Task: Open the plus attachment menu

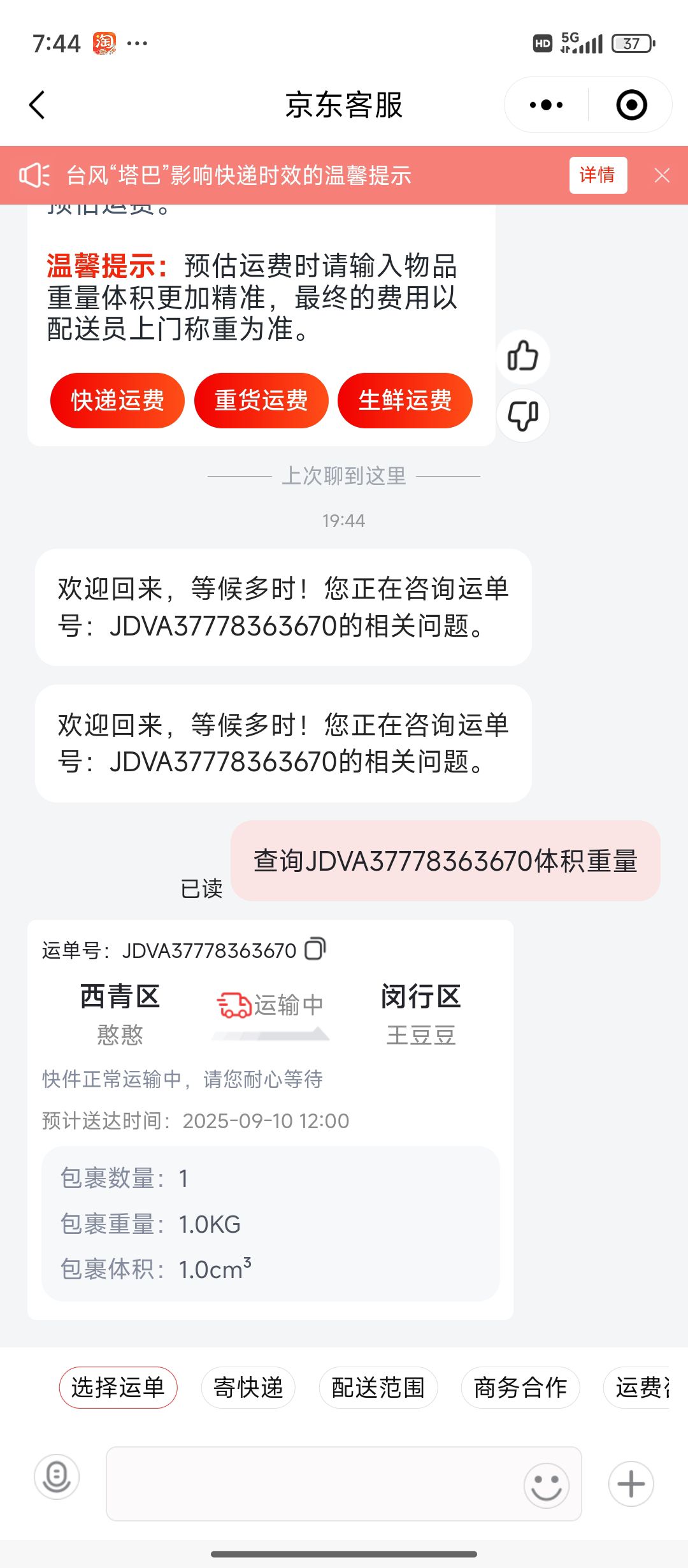Action: point(631,1484)
